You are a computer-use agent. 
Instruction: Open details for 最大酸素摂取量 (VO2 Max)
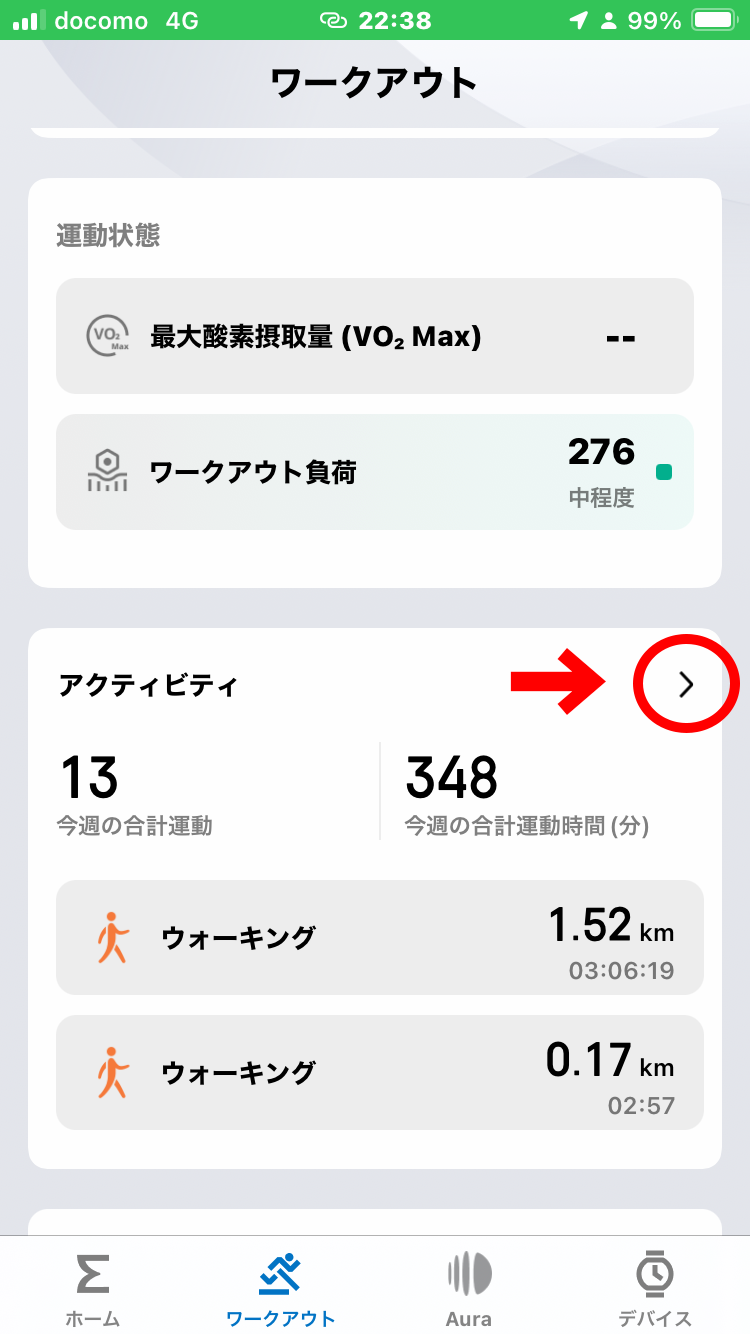[375, 336]
